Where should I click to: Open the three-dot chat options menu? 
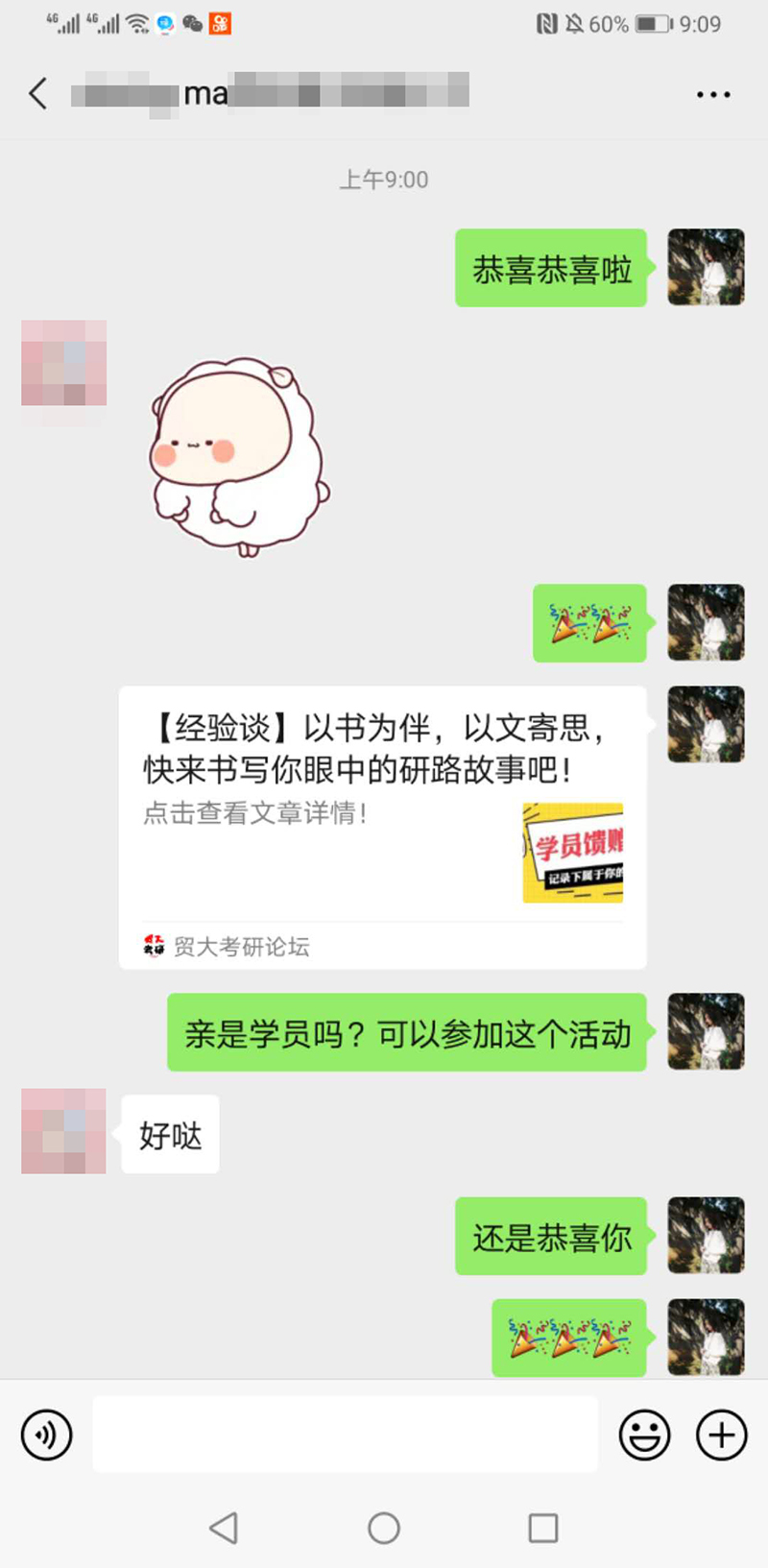[712, 94]
